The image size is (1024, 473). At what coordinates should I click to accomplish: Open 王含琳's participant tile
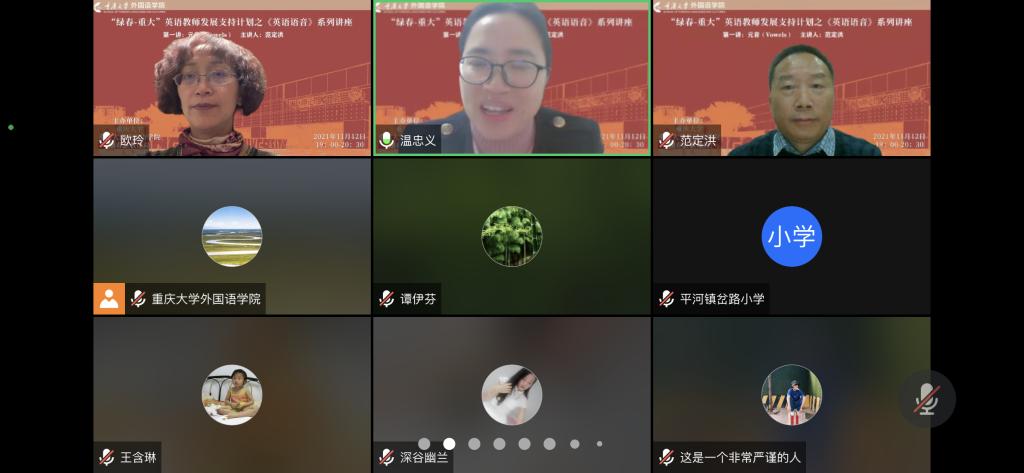coord(231,394)
